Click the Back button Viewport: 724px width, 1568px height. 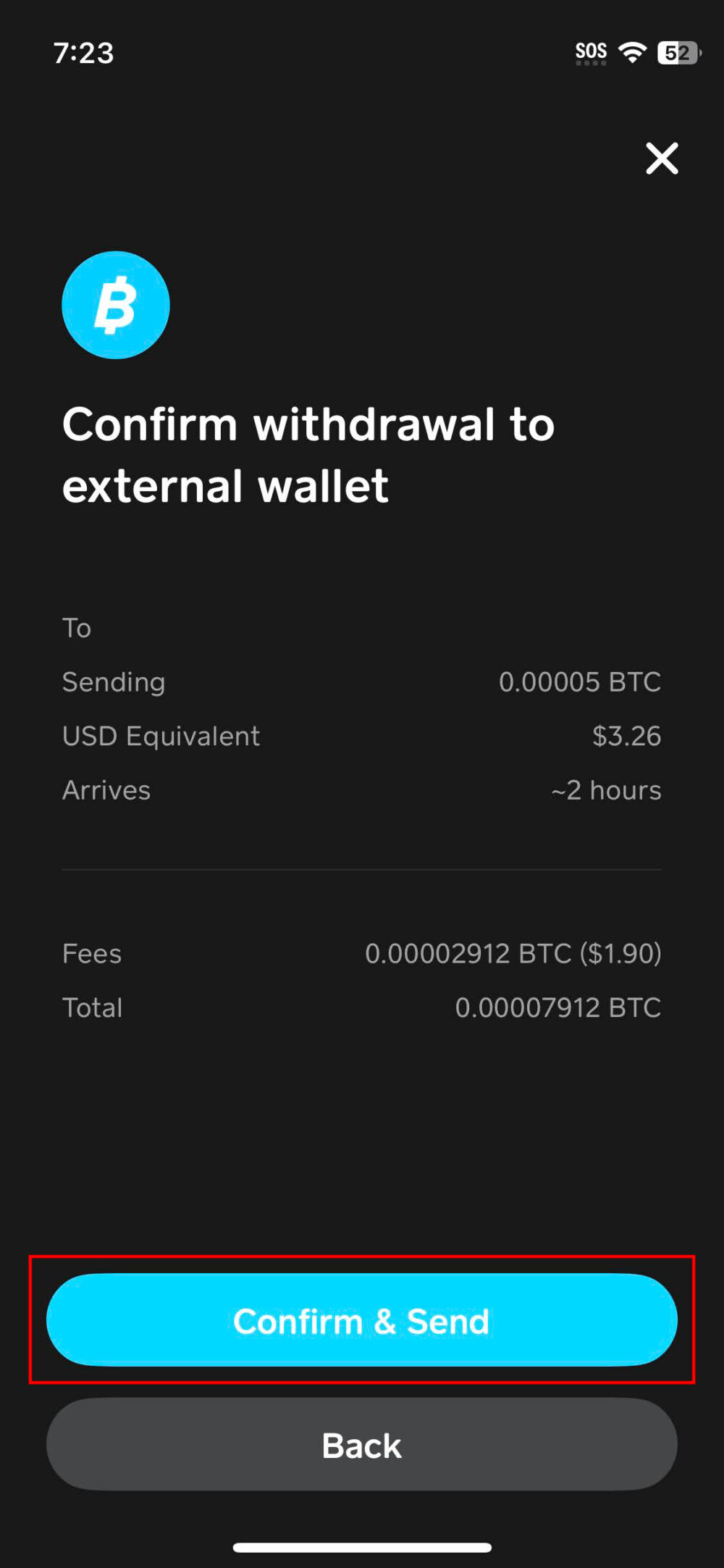pyautogui.click(x=361, y=1444)
